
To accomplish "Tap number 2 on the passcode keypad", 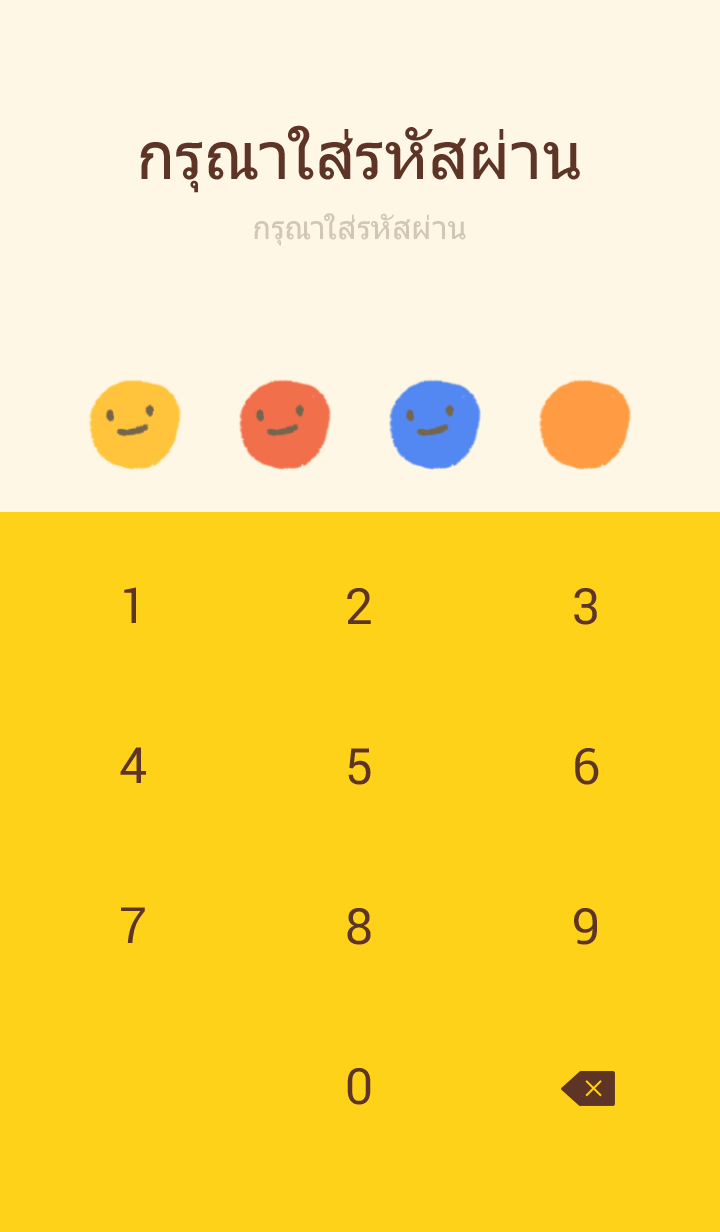I will pyautogui.click(x=359, y=607).
